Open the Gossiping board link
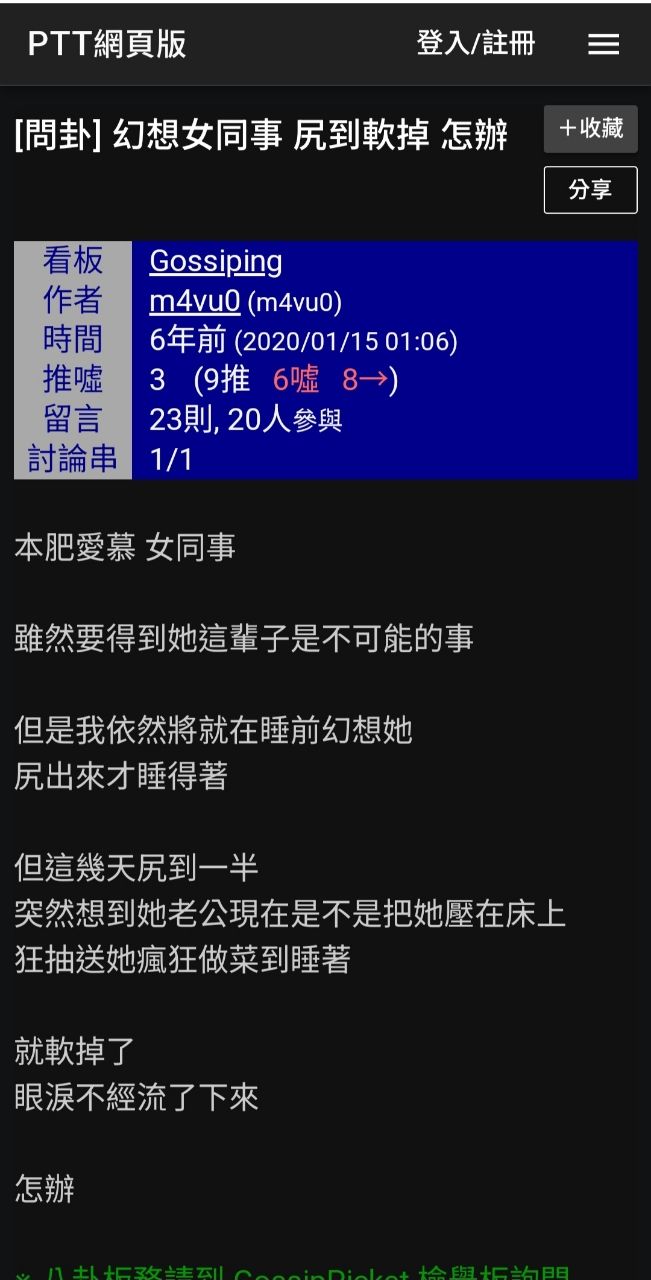The image size is (651, 1280). pos(215,262)
